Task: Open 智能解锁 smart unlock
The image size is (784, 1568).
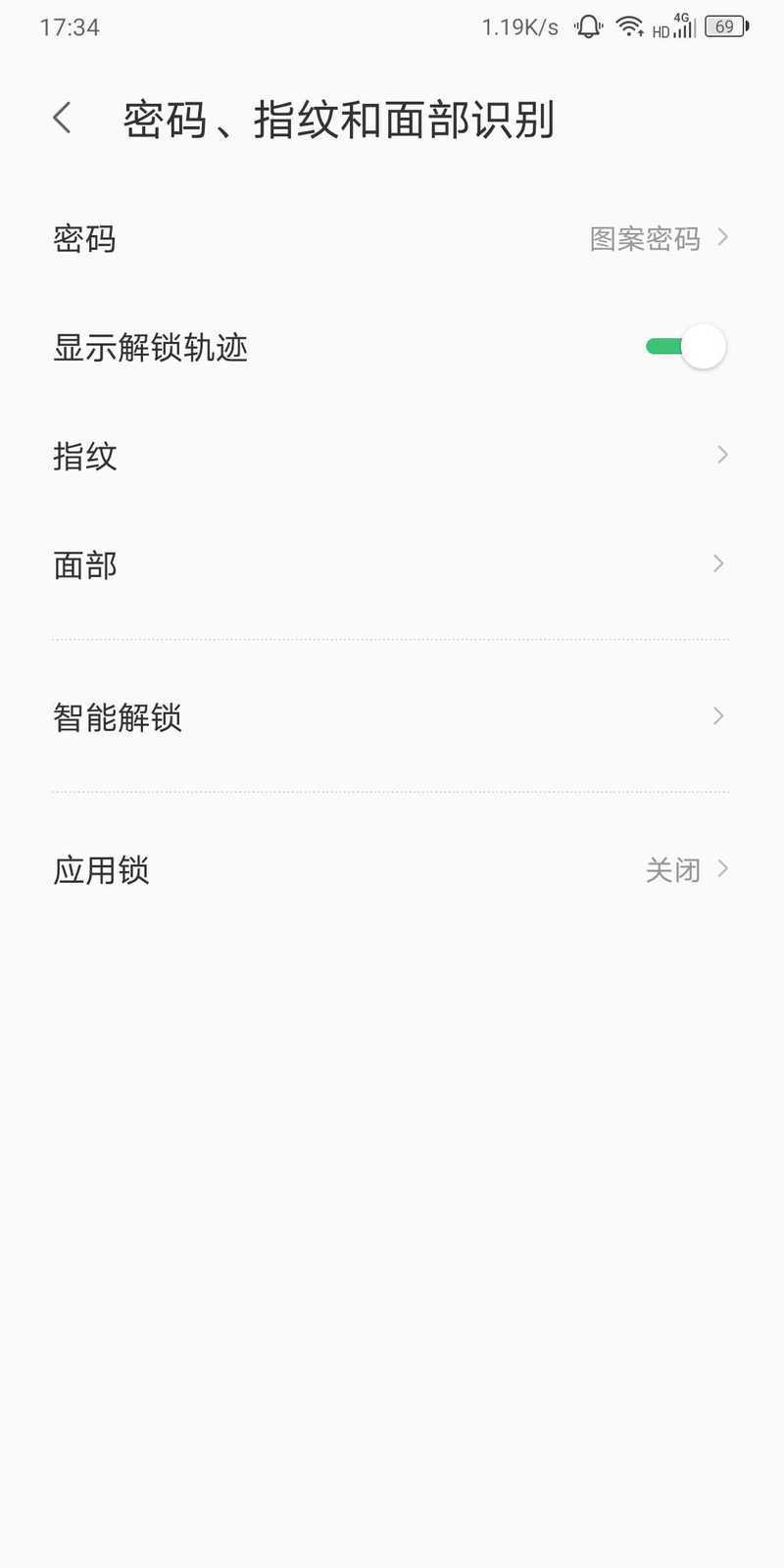Action: tap(392, 716)
